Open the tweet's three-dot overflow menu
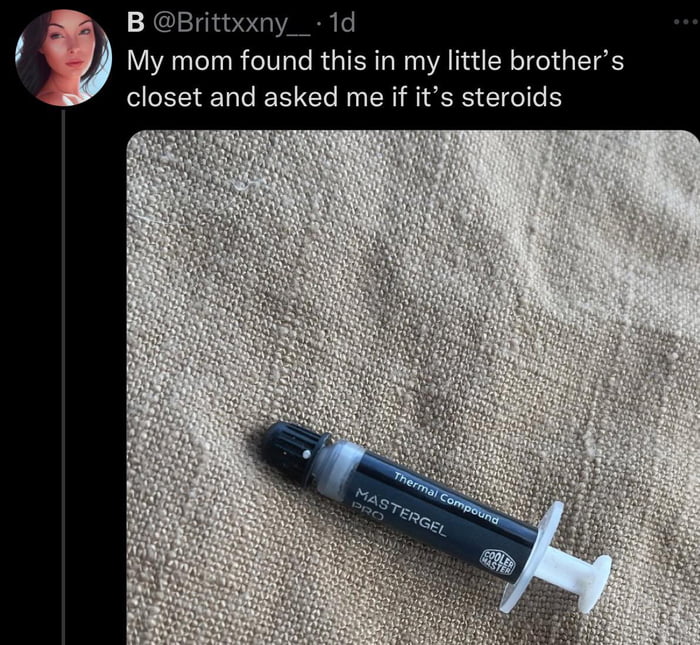This screenshot has width=700, height=645. pos(687,20)
